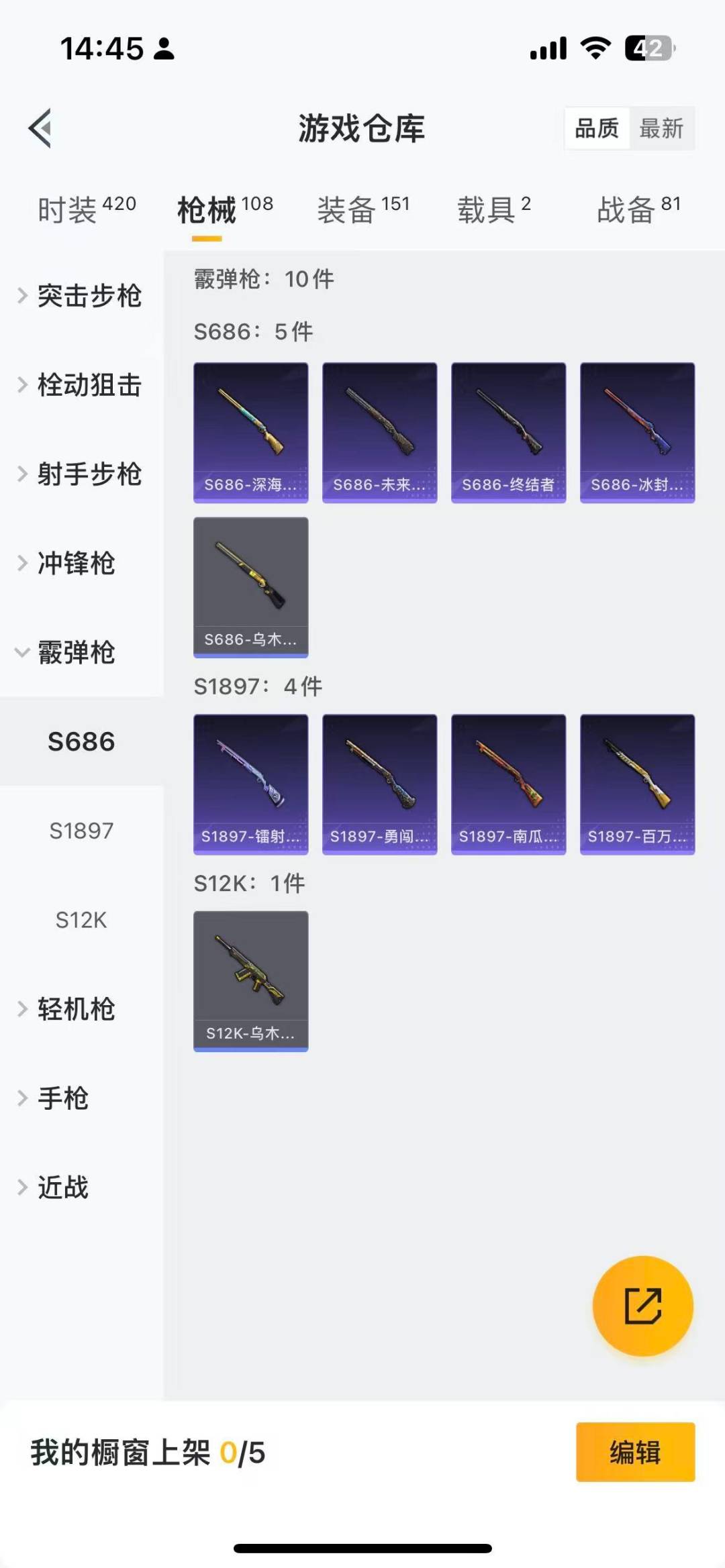Image resolution: width=725 pixels, height=1568 pixels.
Task: Expand the 突击步枪 category
Action: click(x=81, y=296)
